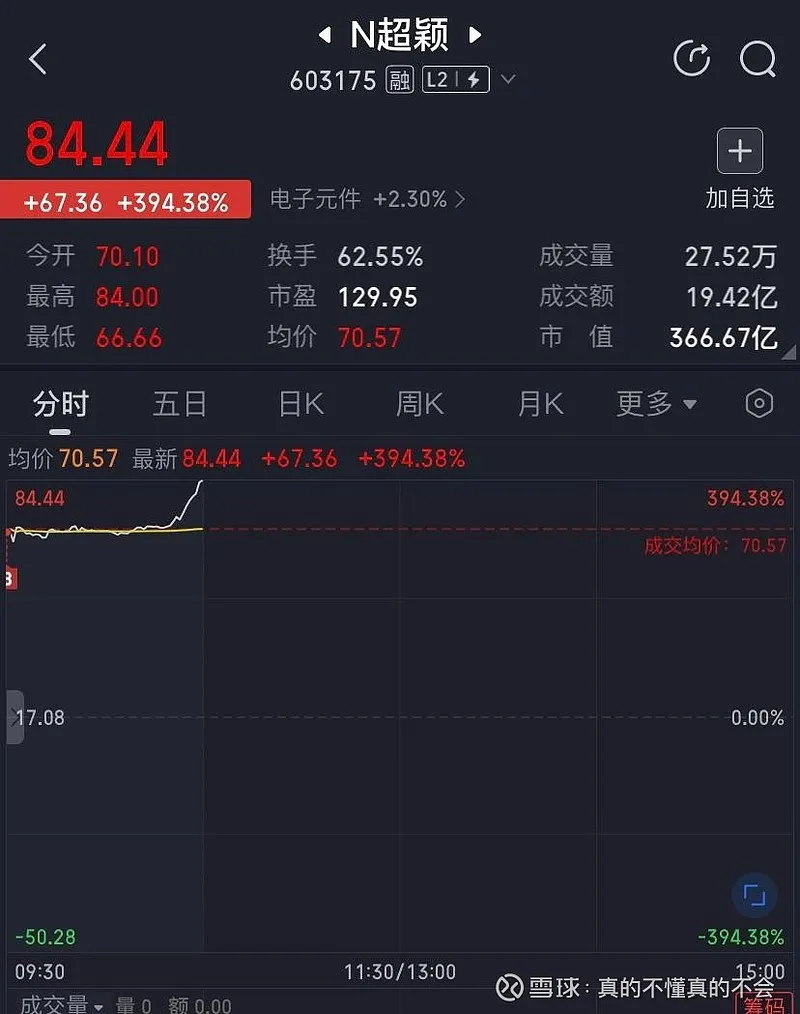Show the 月K chart

pyautogui.click(x=540, y=404)
